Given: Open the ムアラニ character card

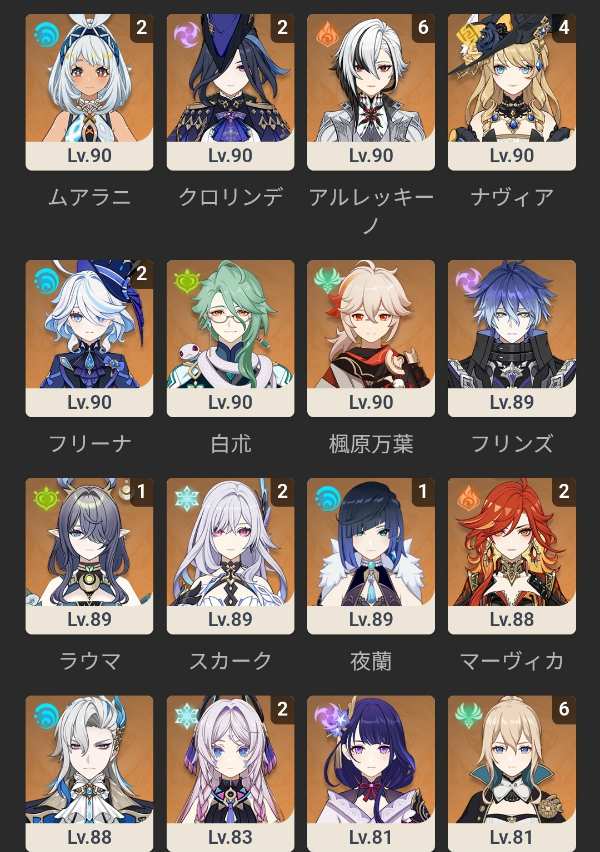Looking at the screenshot, I should [89, 91].
